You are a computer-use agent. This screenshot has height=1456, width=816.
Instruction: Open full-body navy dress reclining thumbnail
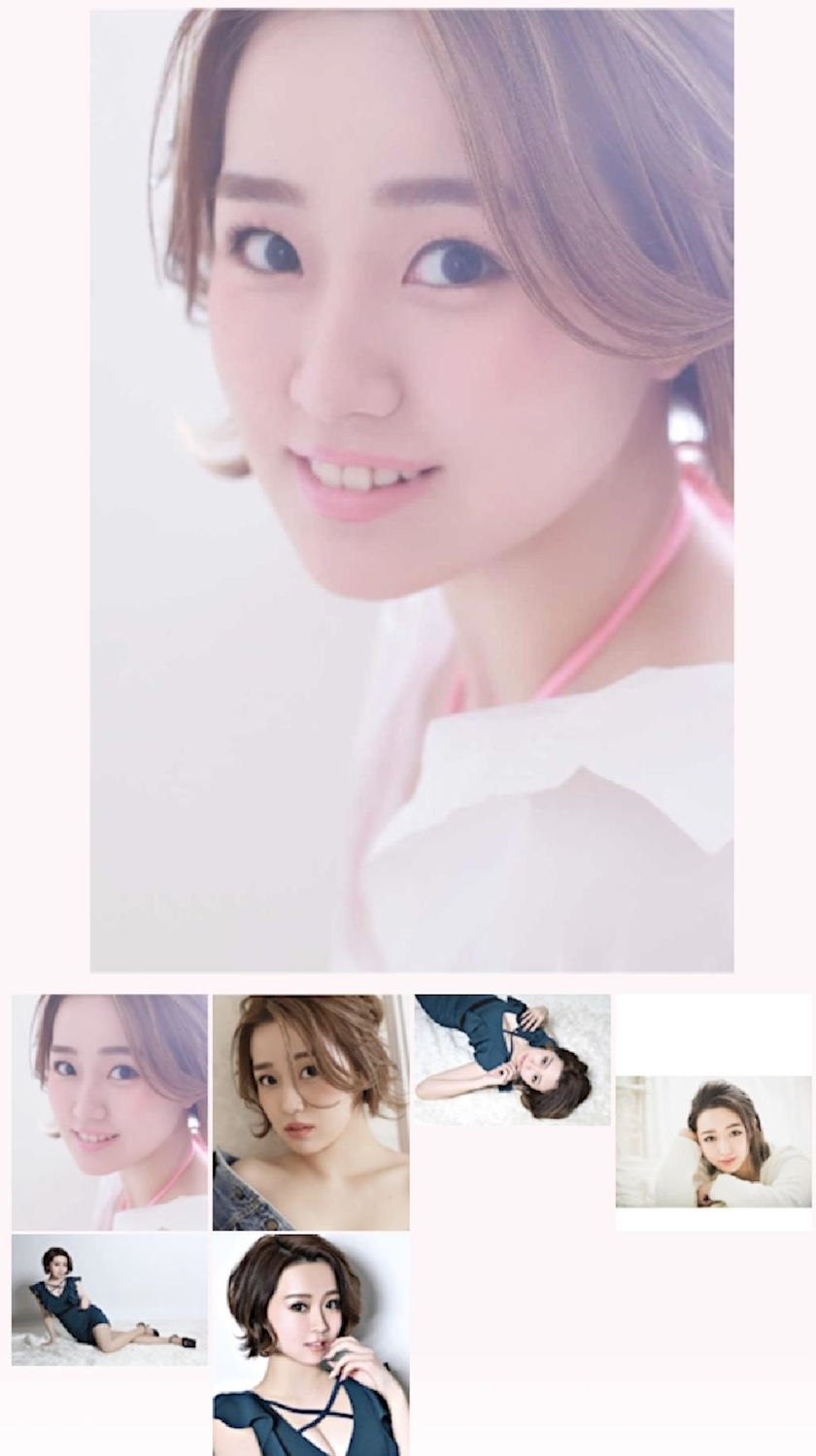pyautogui.click(x=109, y=1300)
